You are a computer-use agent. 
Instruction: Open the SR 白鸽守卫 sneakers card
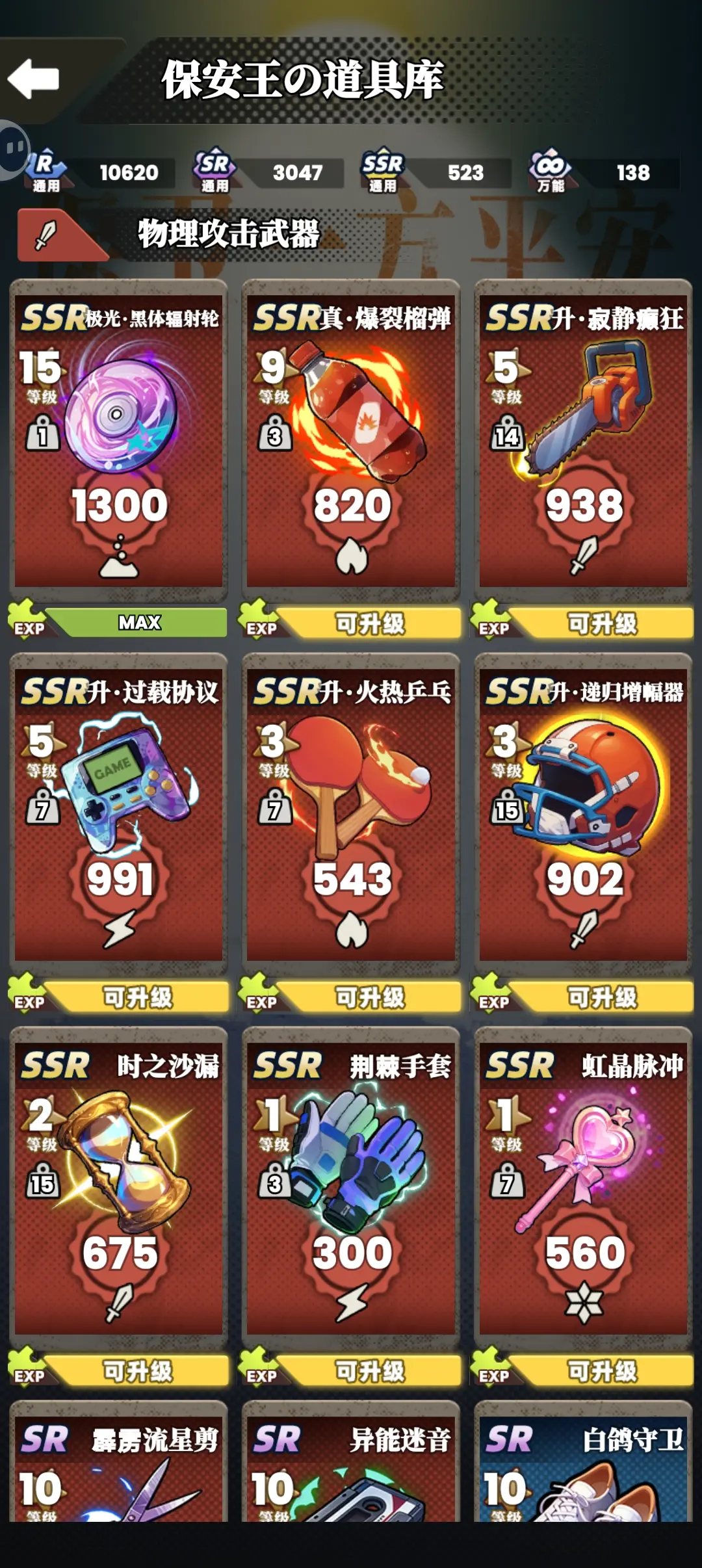tap(583, 1469)
